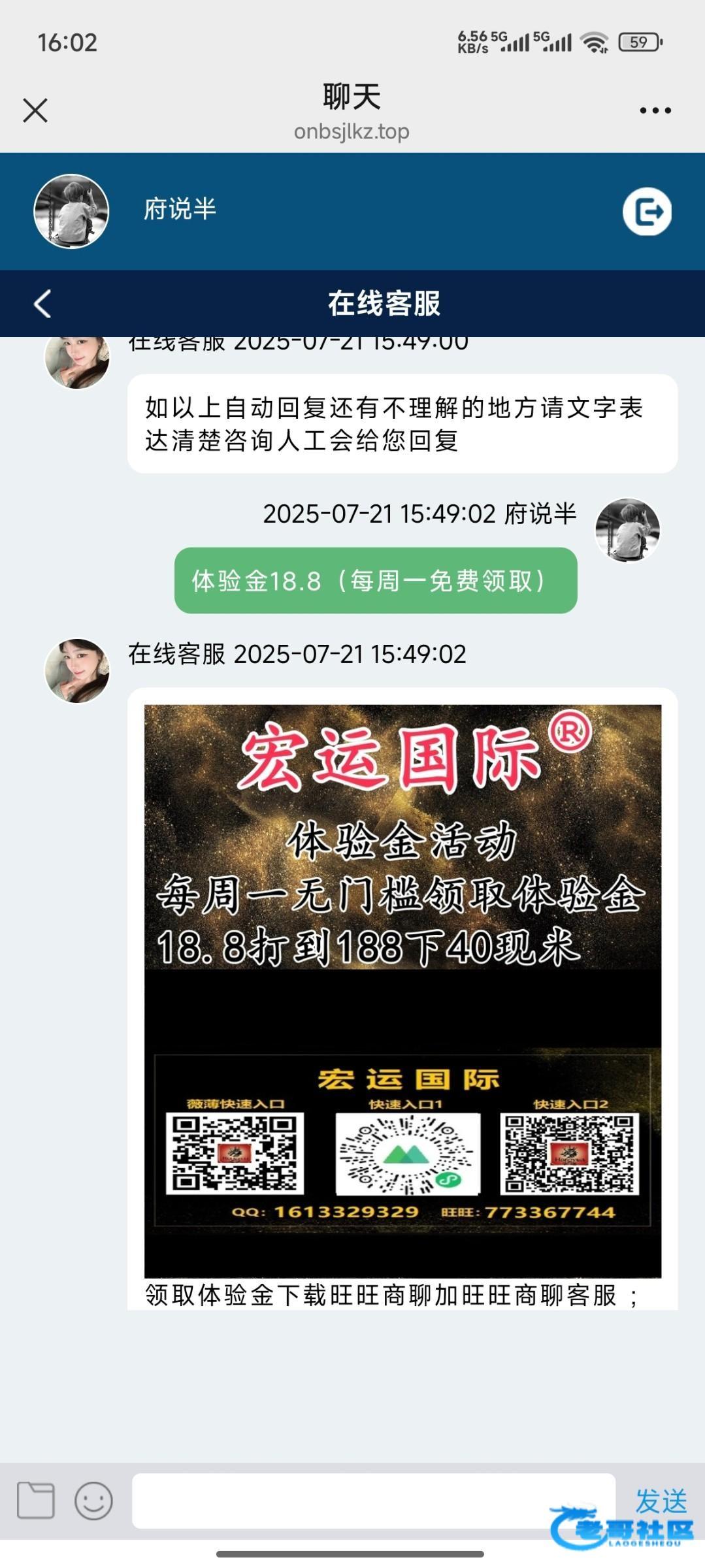Viewport: 705px width, 1568px height.
Task: Open the three-dot overflow menu
Action: coord(655,110)
